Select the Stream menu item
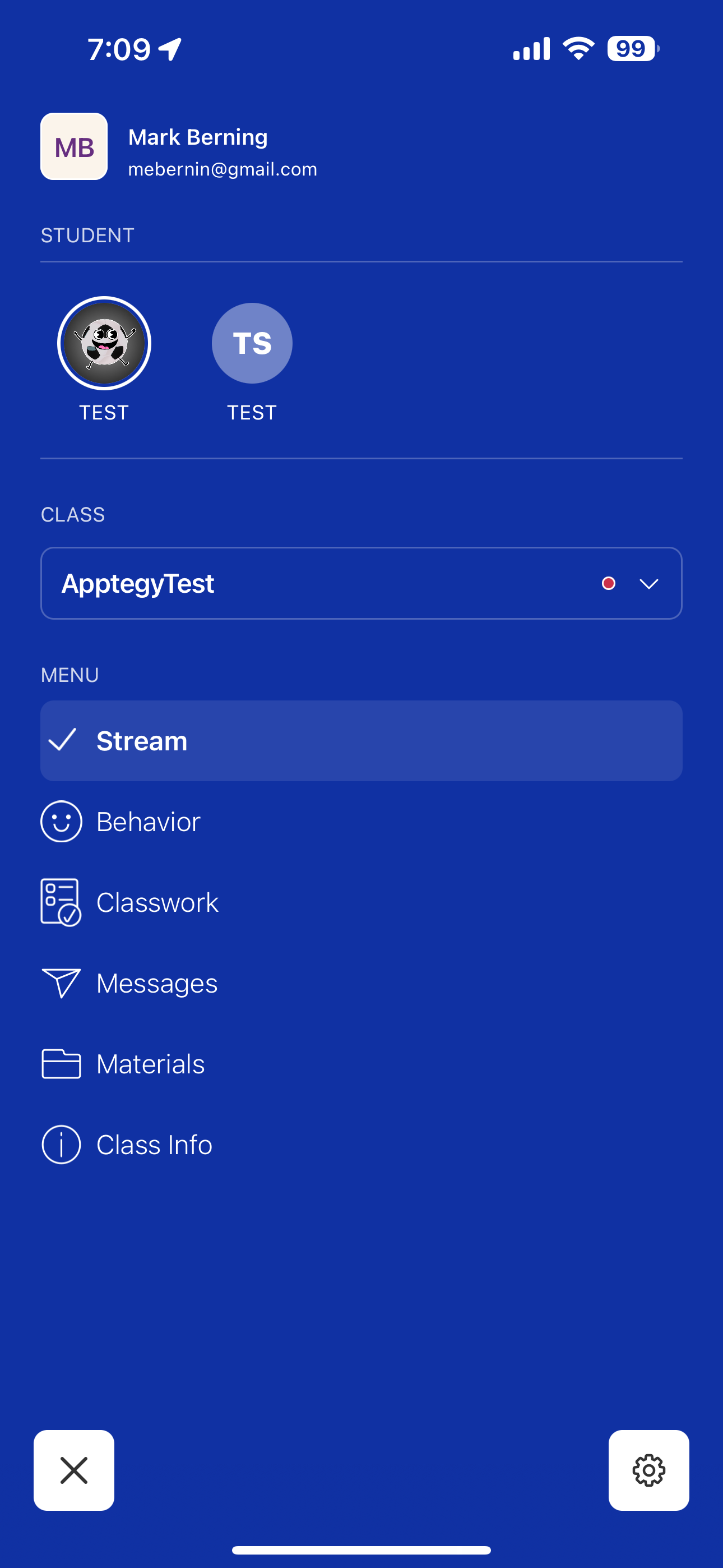723x1568 pixels. [361, 741]
